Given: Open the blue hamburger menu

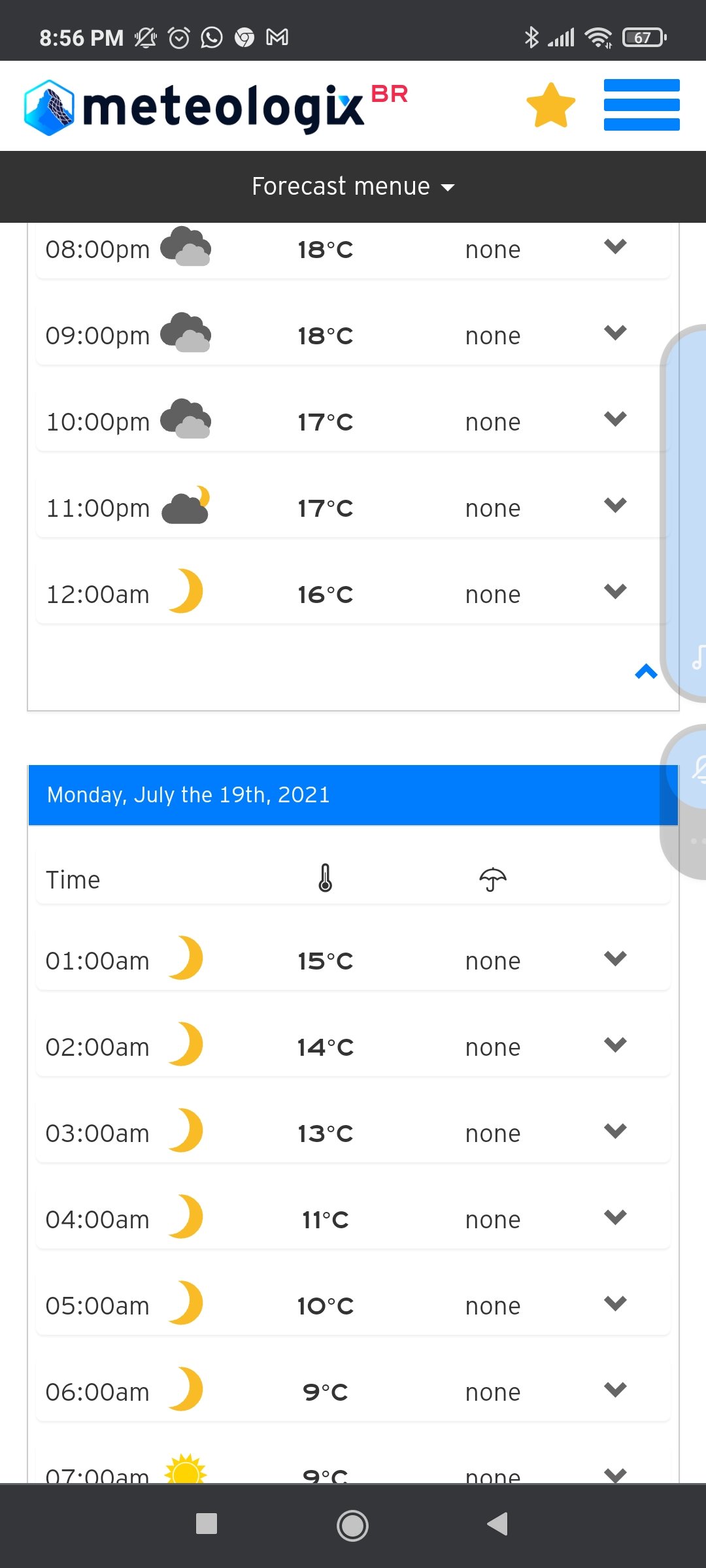Looking at the screenshot, I should (641, 105).
